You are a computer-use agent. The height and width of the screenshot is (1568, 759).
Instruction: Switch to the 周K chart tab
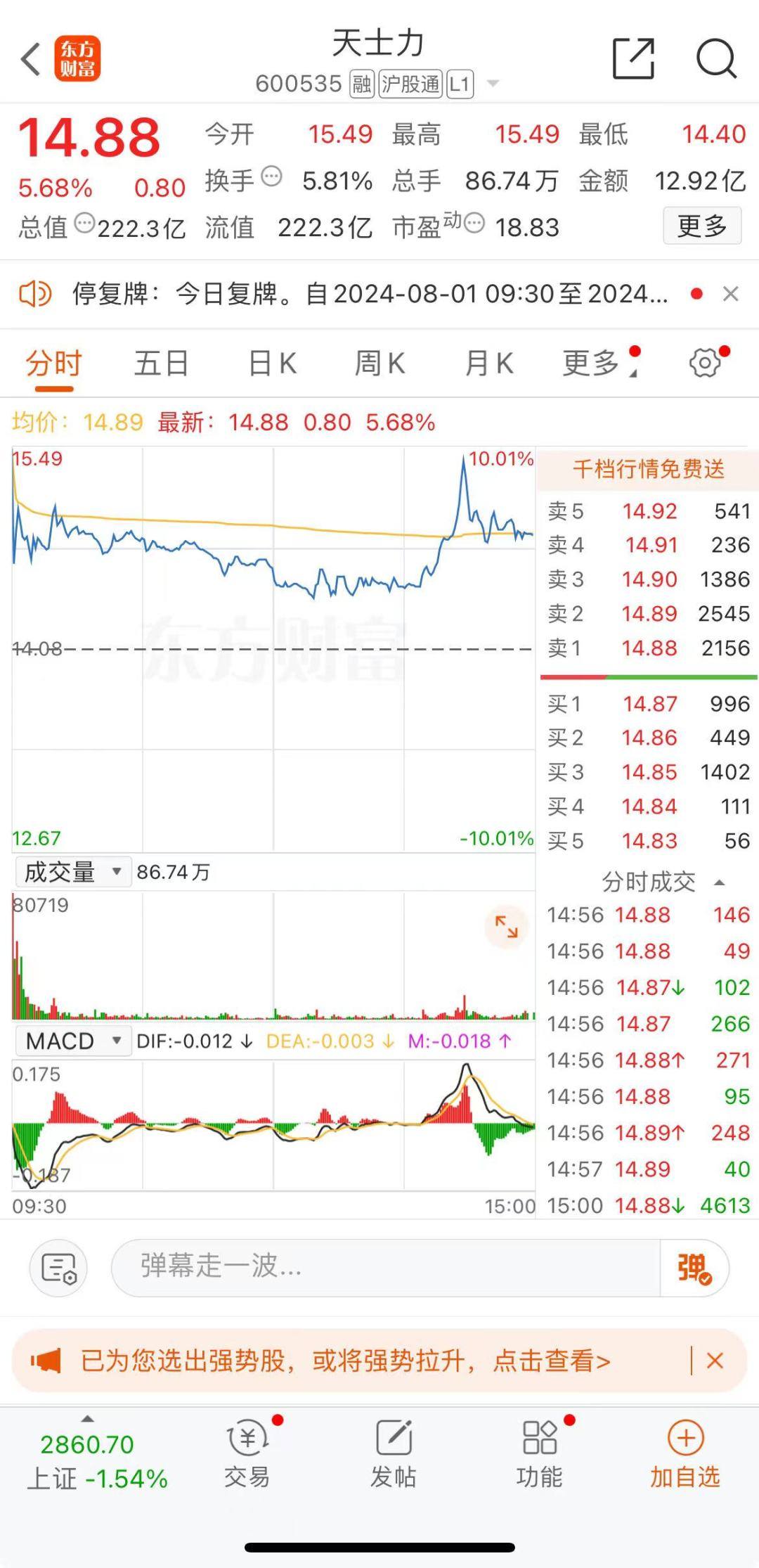tap(379, 364)
